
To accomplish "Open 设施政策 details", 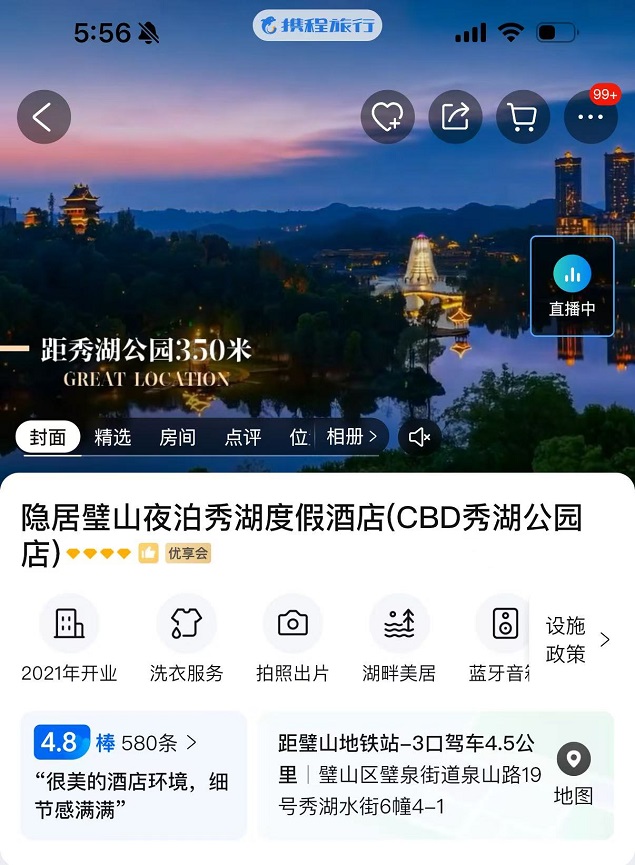I will click(x=578, y=640).
